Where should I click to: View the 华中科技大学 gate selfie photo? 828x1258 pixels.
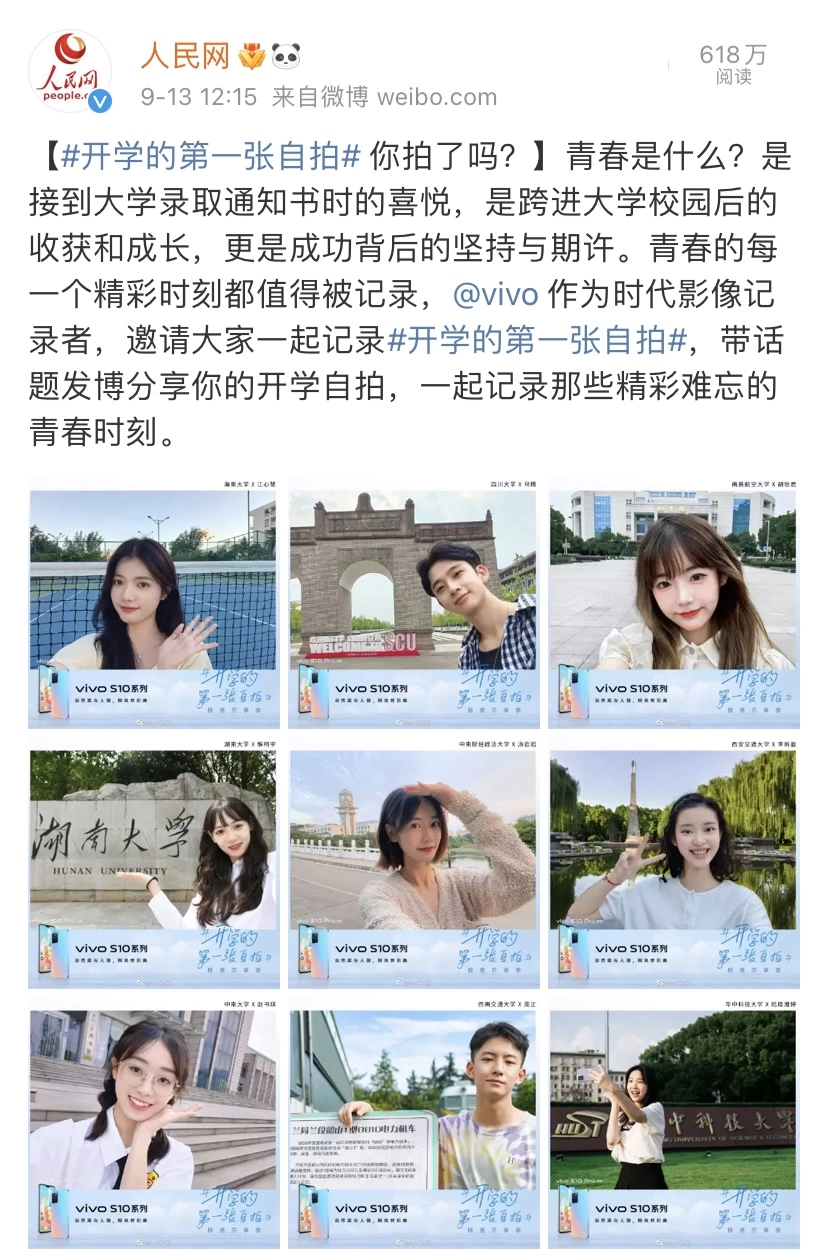point(673,1122)
